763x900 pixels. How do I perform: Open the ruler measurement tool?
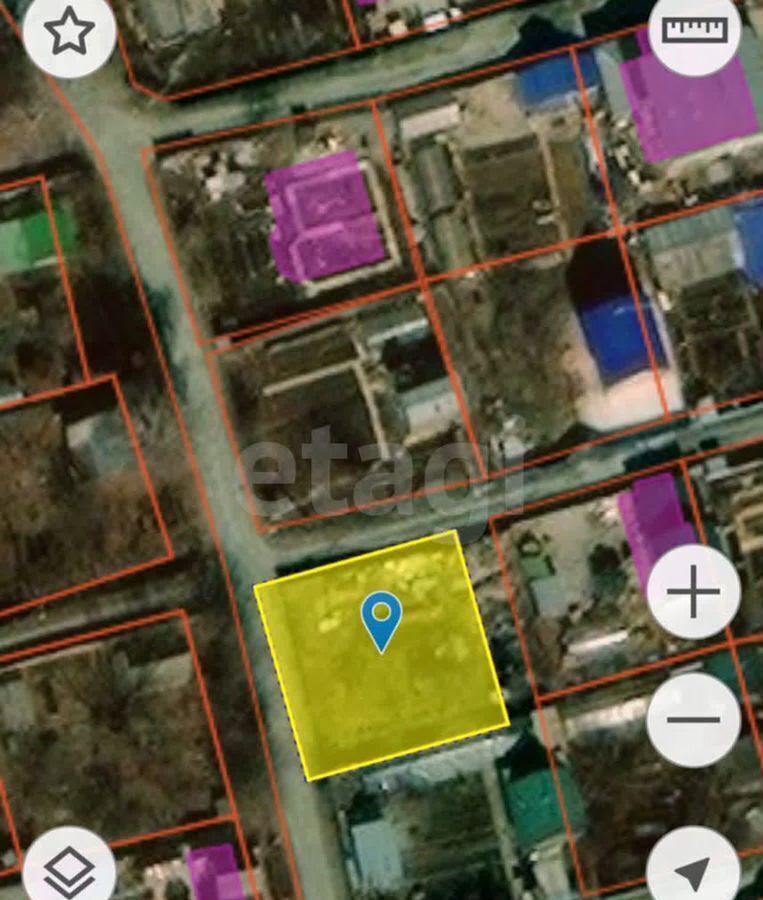pos(695,30)
